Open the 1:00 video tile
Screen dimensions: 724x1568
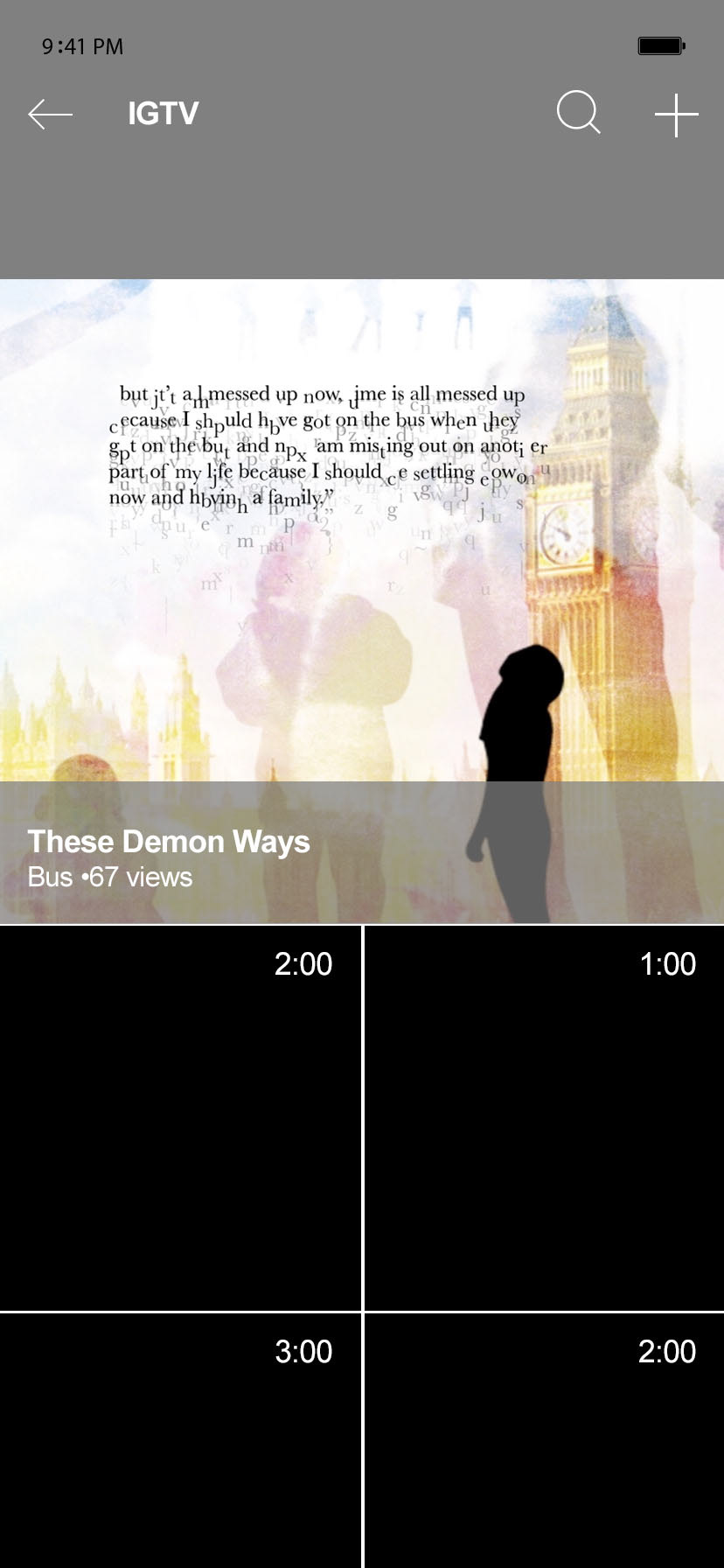544,1117
